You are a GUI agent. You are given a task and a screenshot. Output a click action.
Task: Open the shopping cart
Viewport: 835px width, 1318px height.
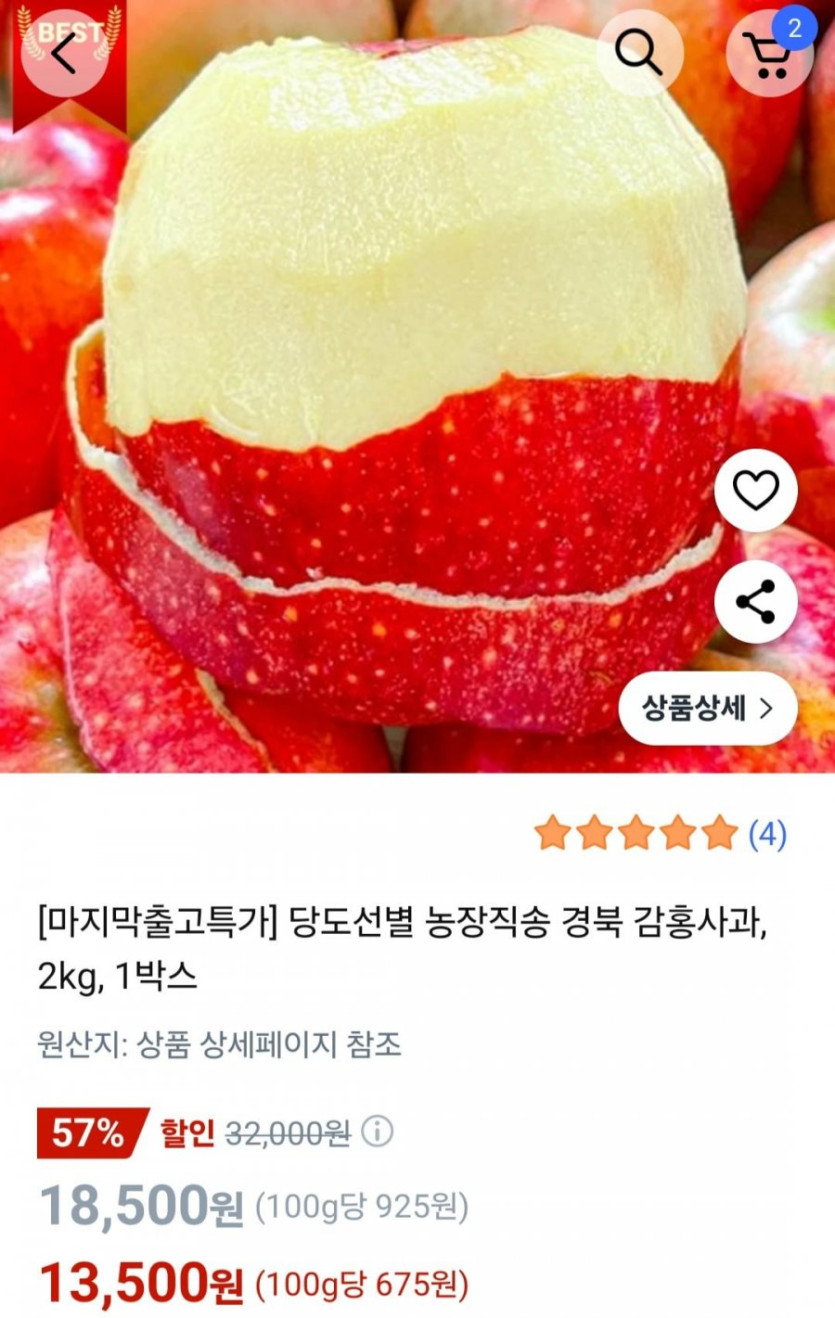pyautogui.click(x=769, y=54)
